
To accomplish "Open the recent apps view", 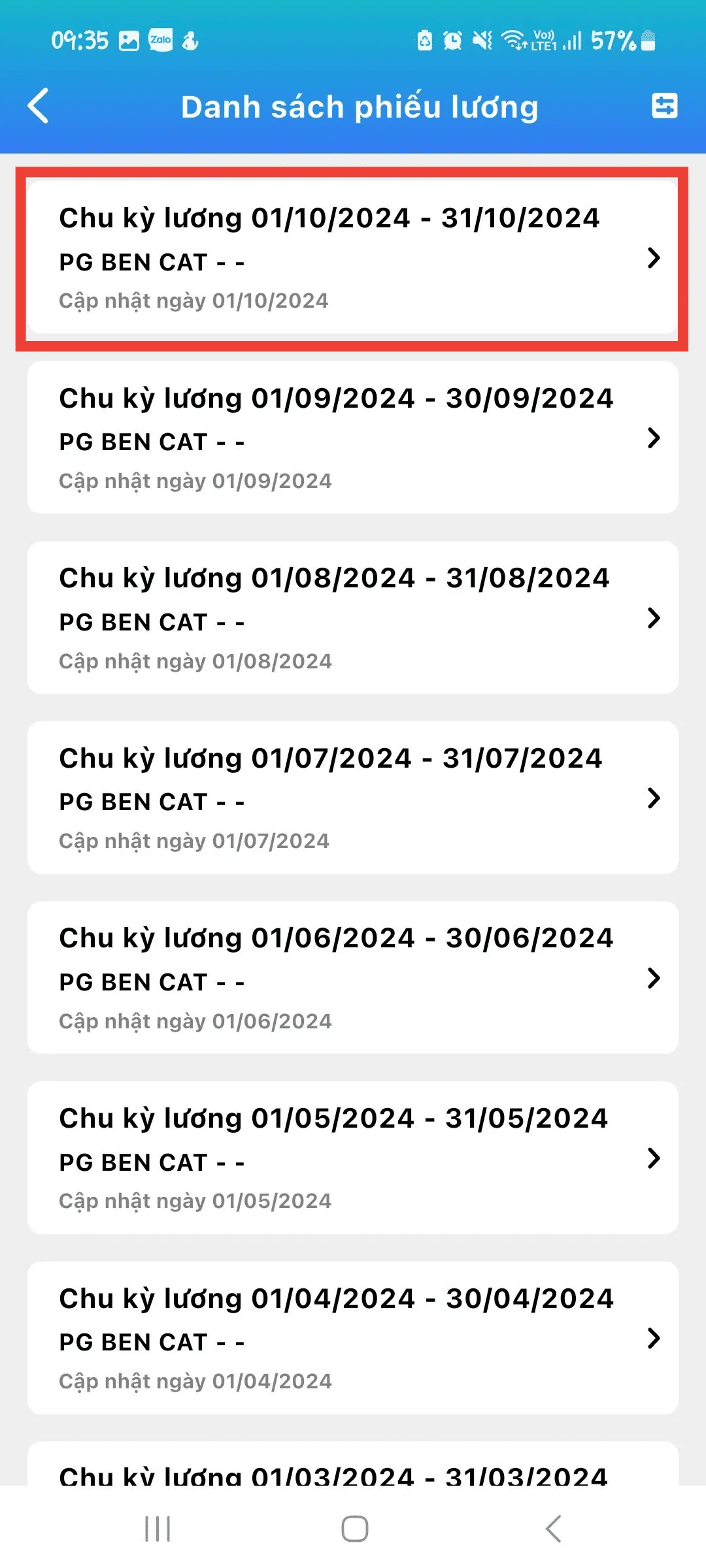I will (158, 1529).
